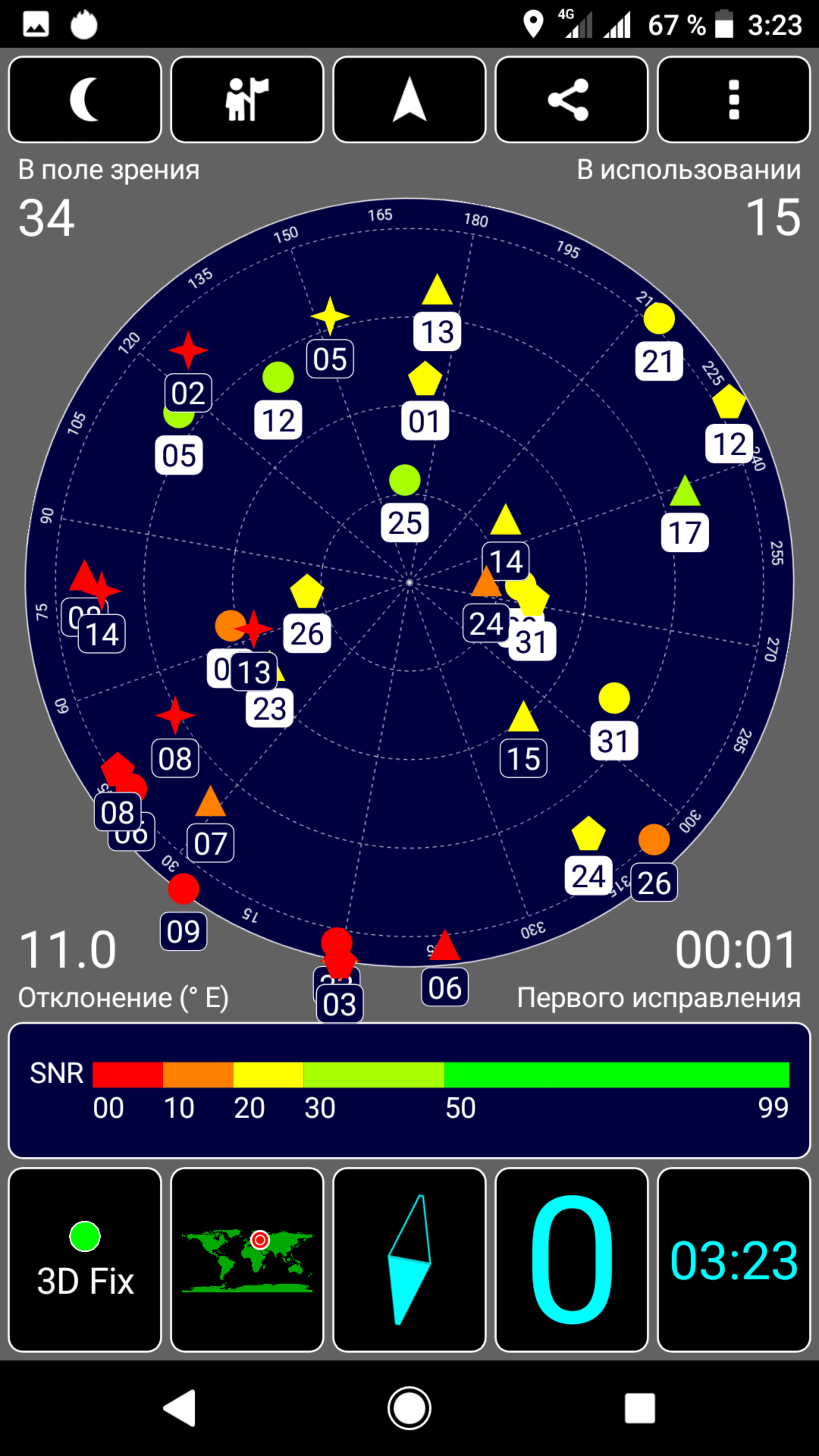Share the GPS data
This screenshot has width=819, height=1456.
tap(571, 99)
